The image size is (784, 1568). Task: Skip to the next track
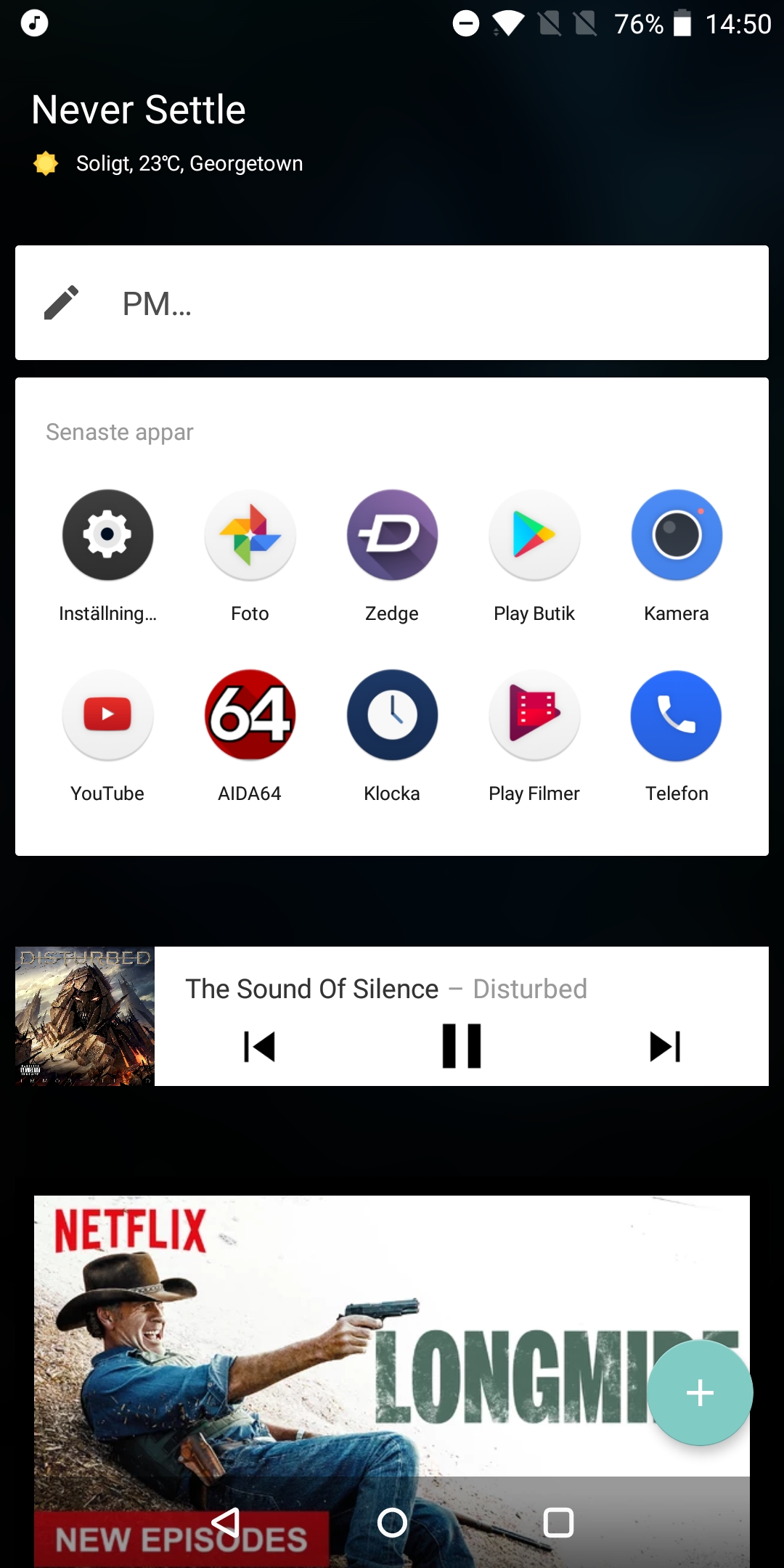click(665, 1046)
